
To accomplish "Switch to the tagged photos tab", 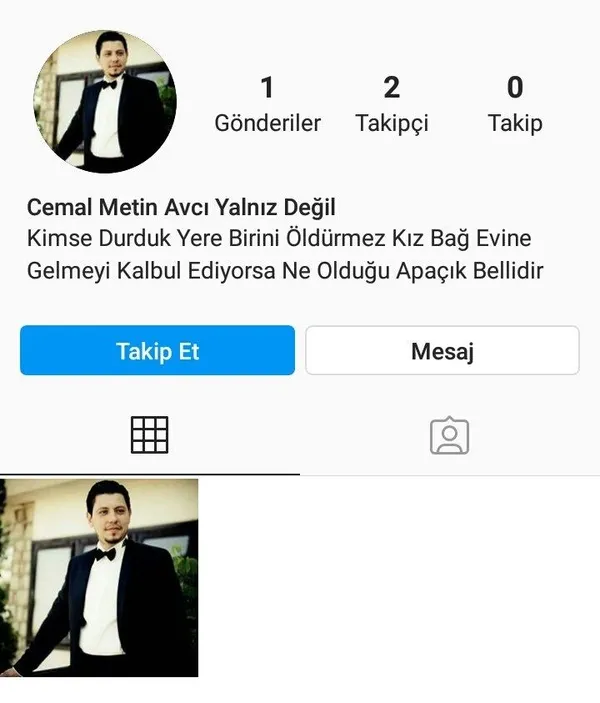I will pyautogui.click(x=449, y=435).
